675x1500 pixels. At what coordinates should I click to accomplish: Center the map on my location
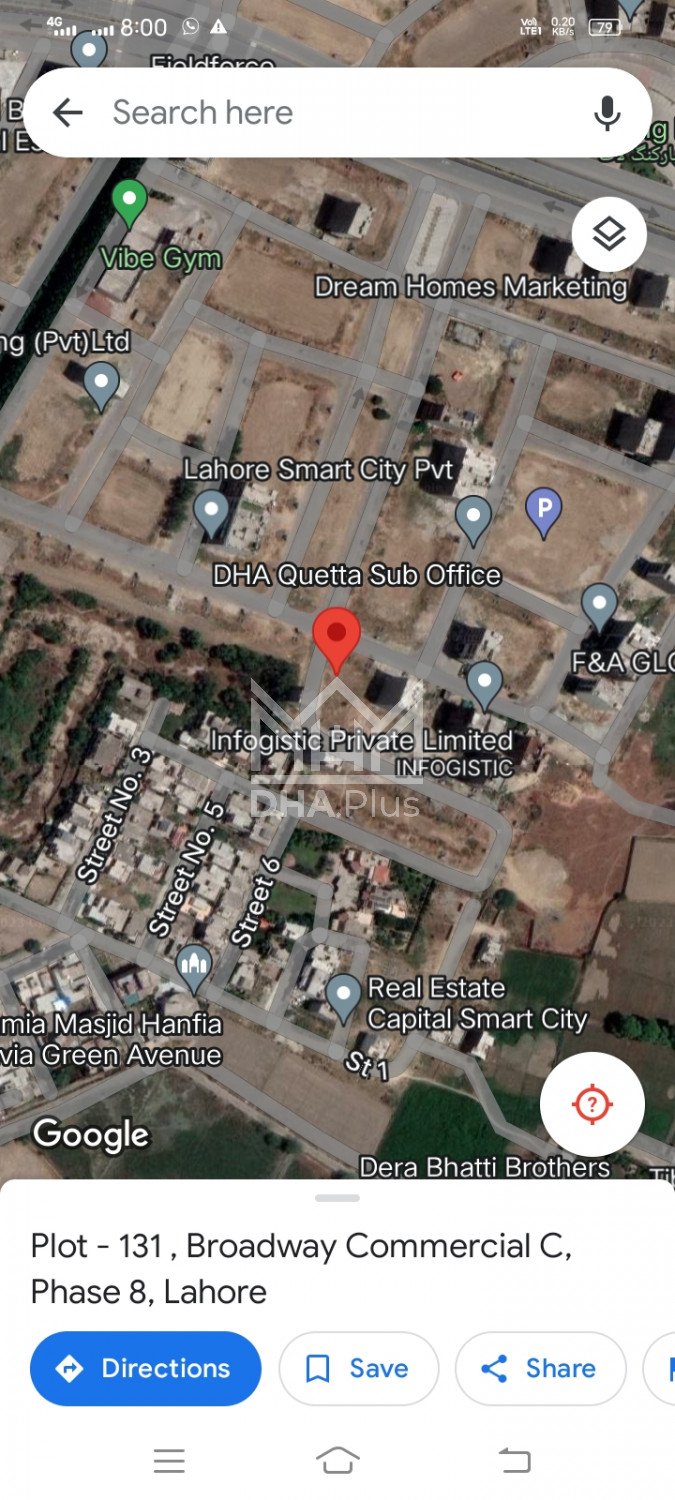pyautogui.click(x=592, y=1104)
